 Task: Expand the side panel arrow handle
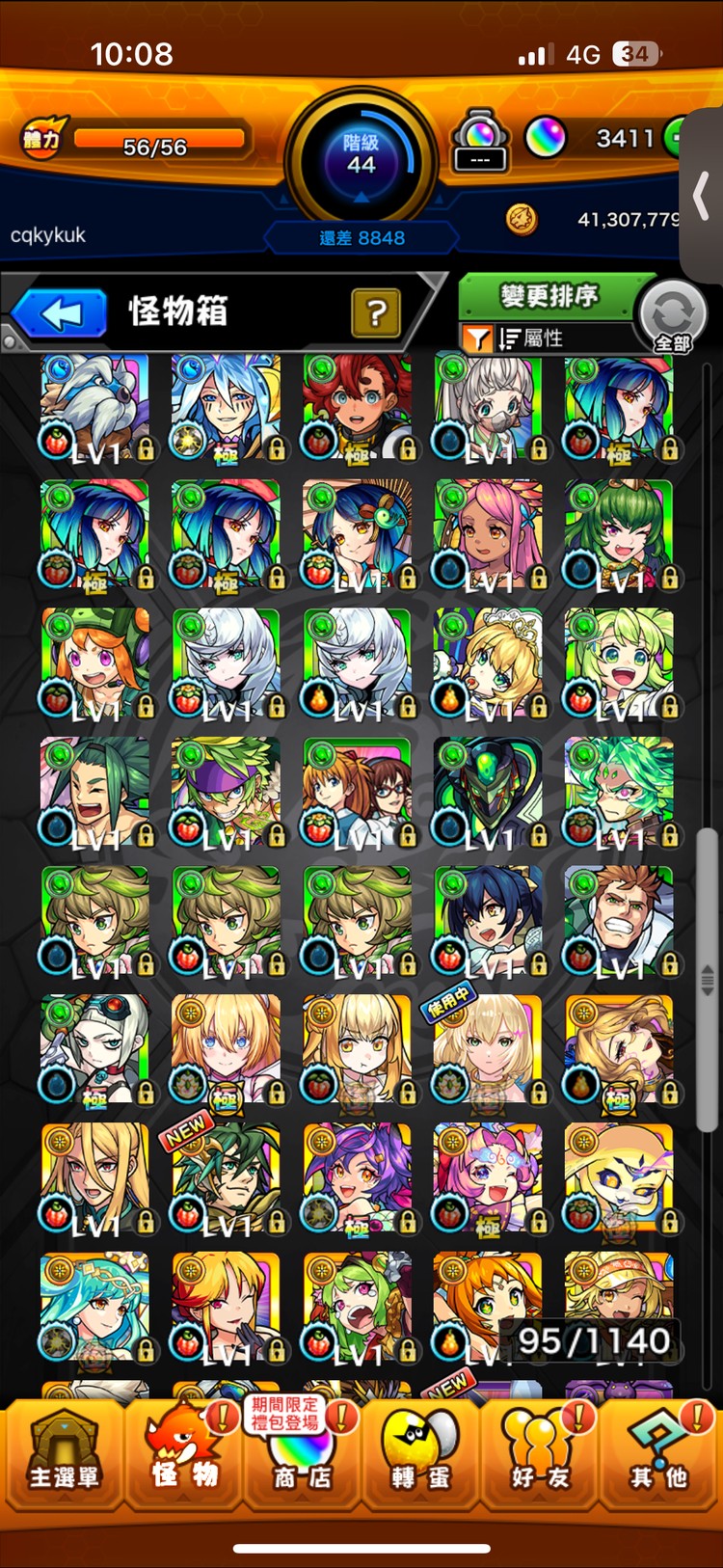(x=701, y=198)
